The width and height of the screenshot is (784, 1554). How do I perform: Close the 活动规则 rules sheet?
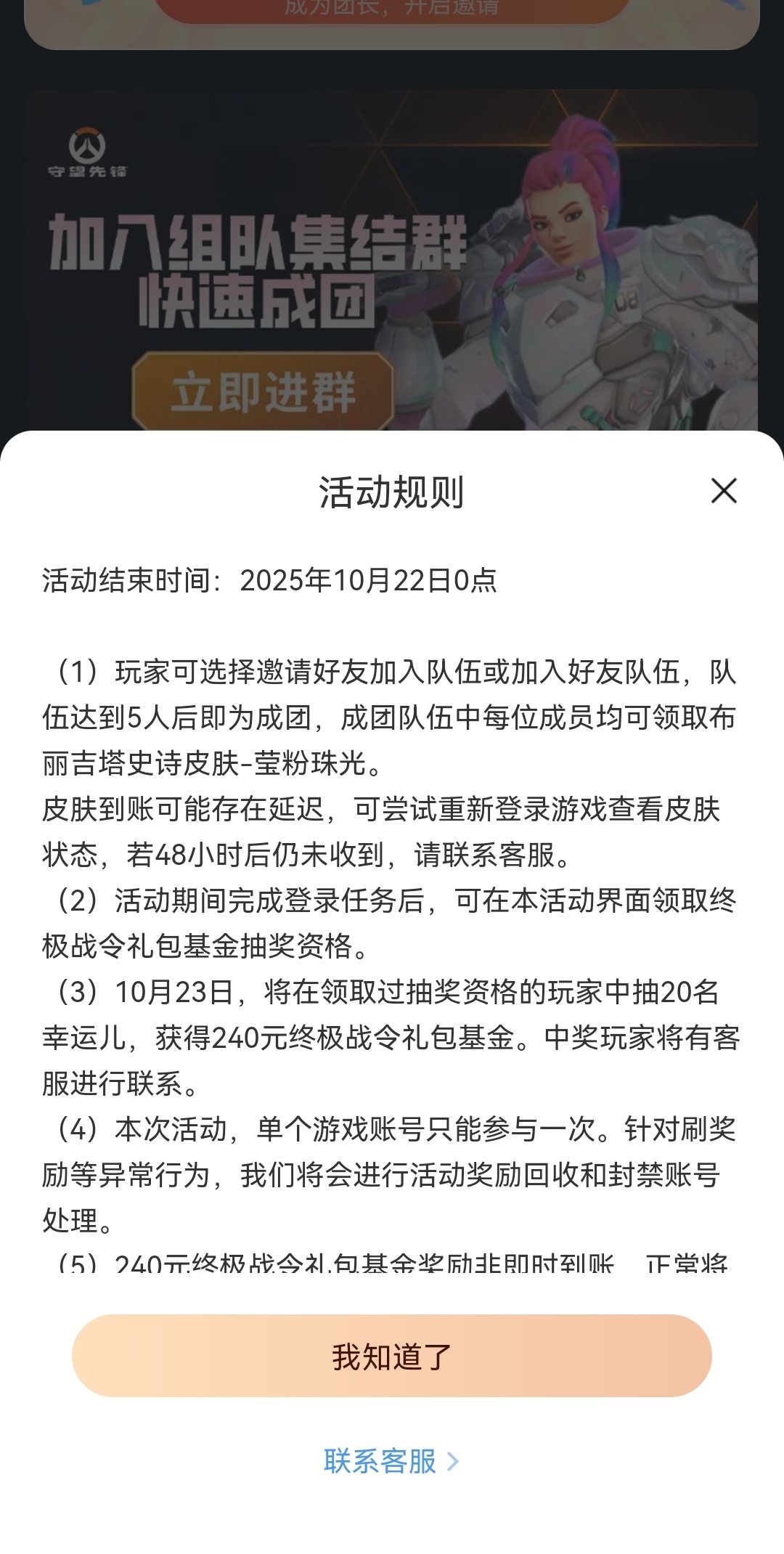click(724, 491)
